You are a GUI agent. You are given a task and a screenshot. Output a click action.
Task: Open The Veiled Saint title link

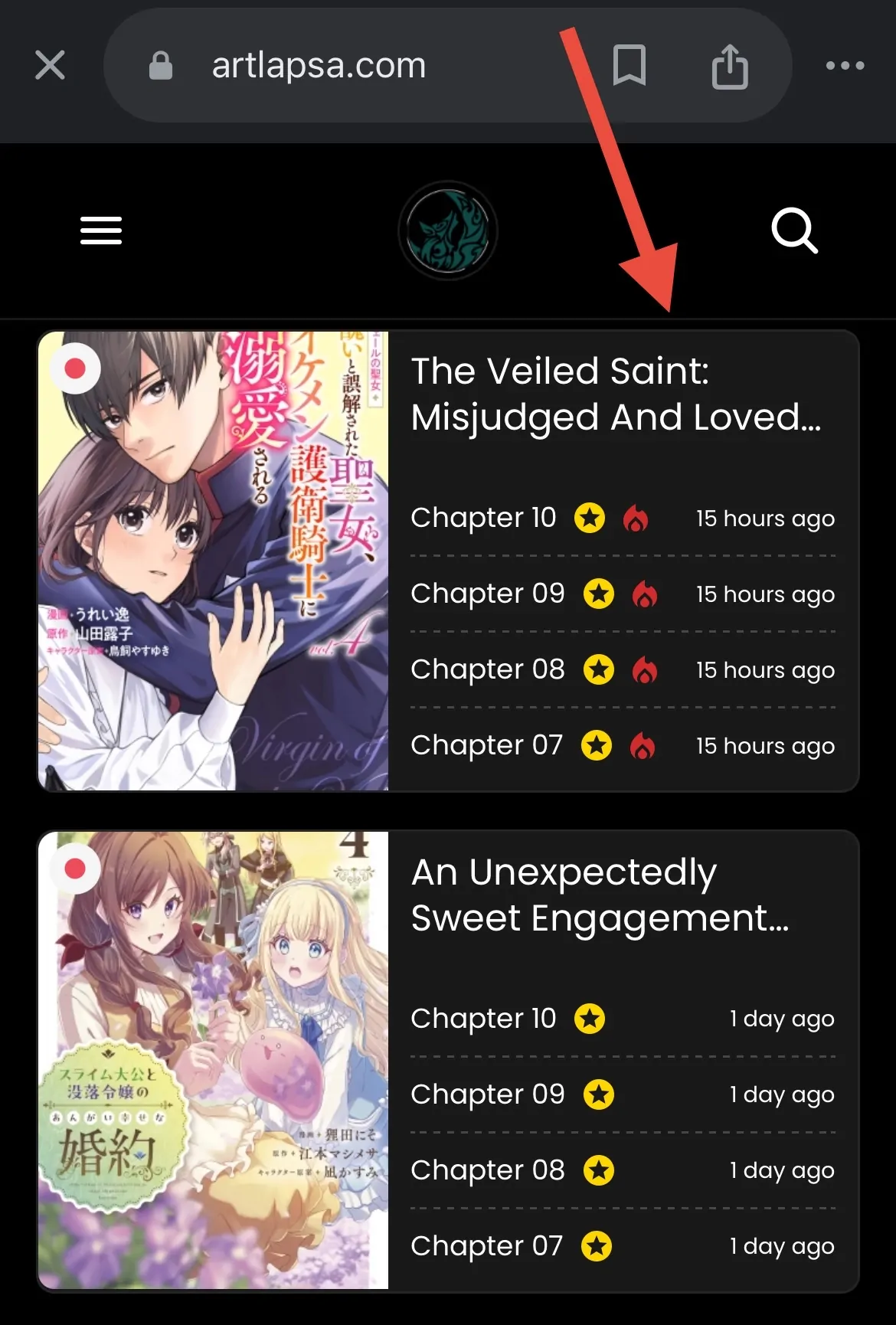[616, 394]
